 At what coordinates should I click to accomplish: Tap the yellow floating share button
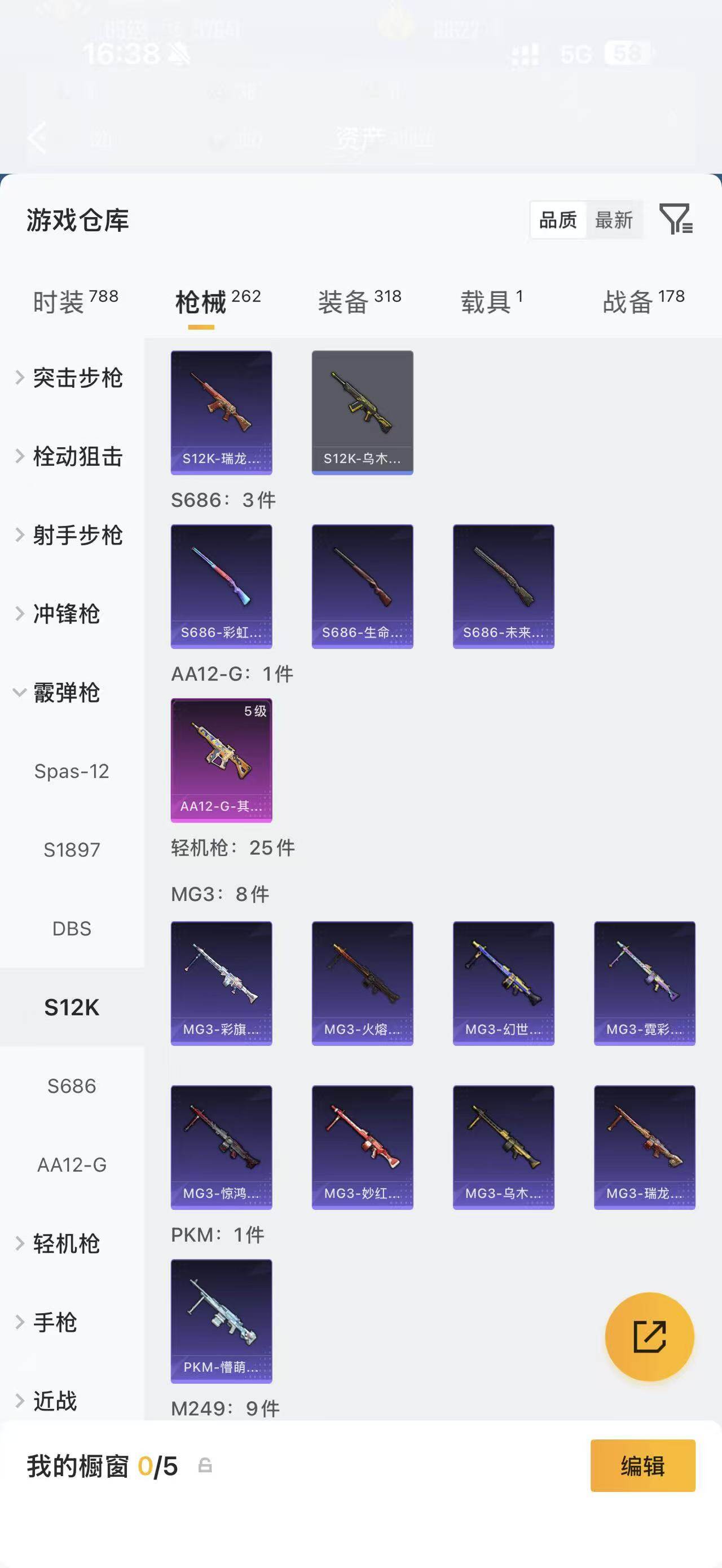pos(650,1337)
